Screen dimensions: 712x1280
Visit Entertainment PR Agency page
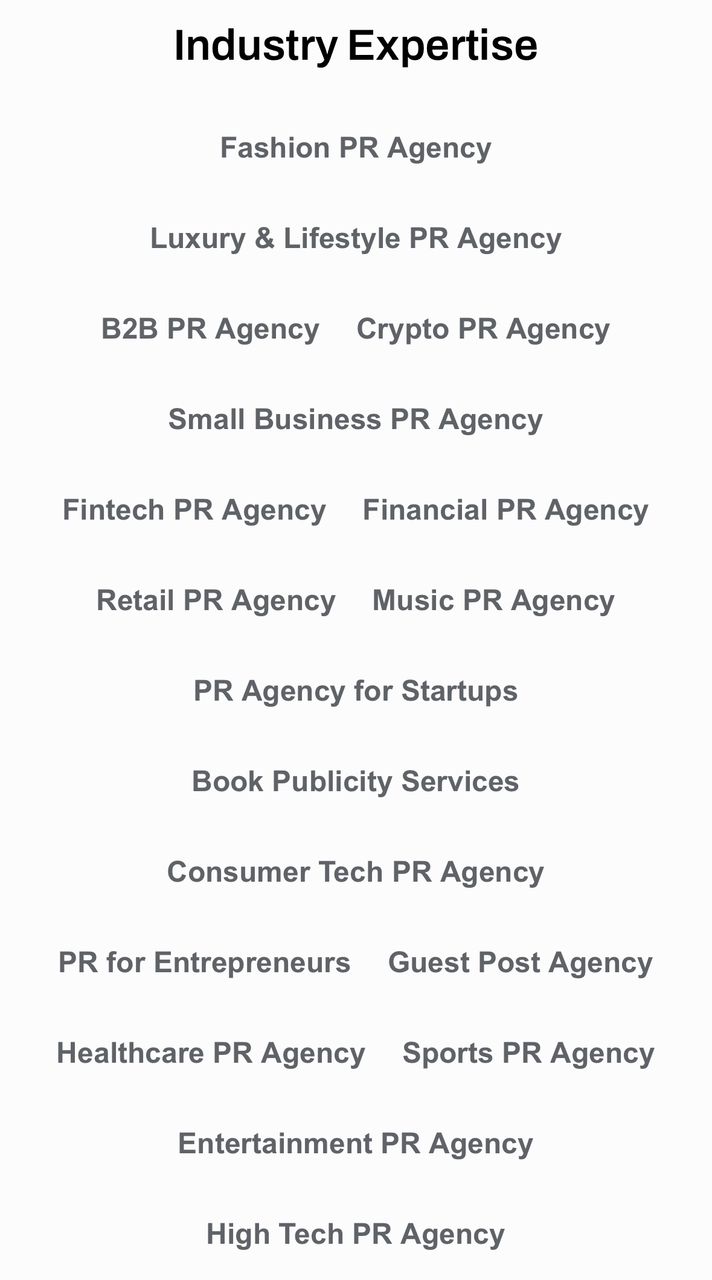[355, 1143]
